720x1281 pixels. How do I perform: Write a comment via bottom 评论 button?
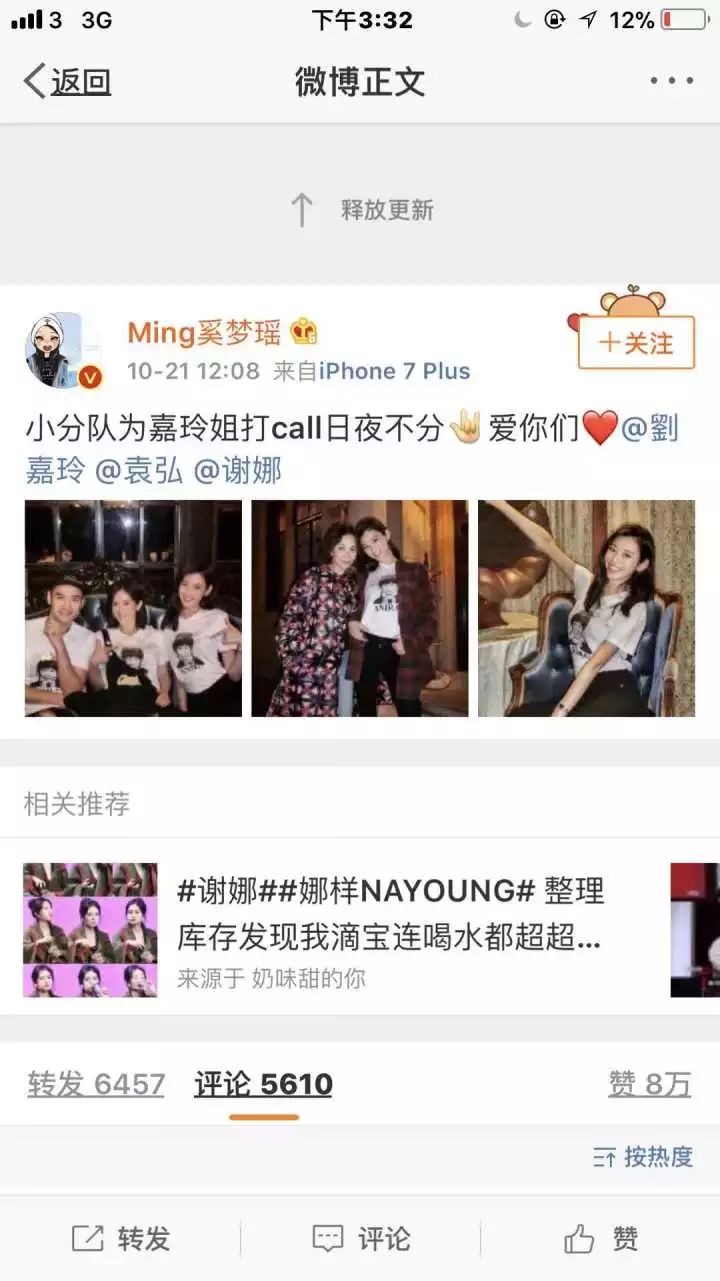pos(360,1239)
